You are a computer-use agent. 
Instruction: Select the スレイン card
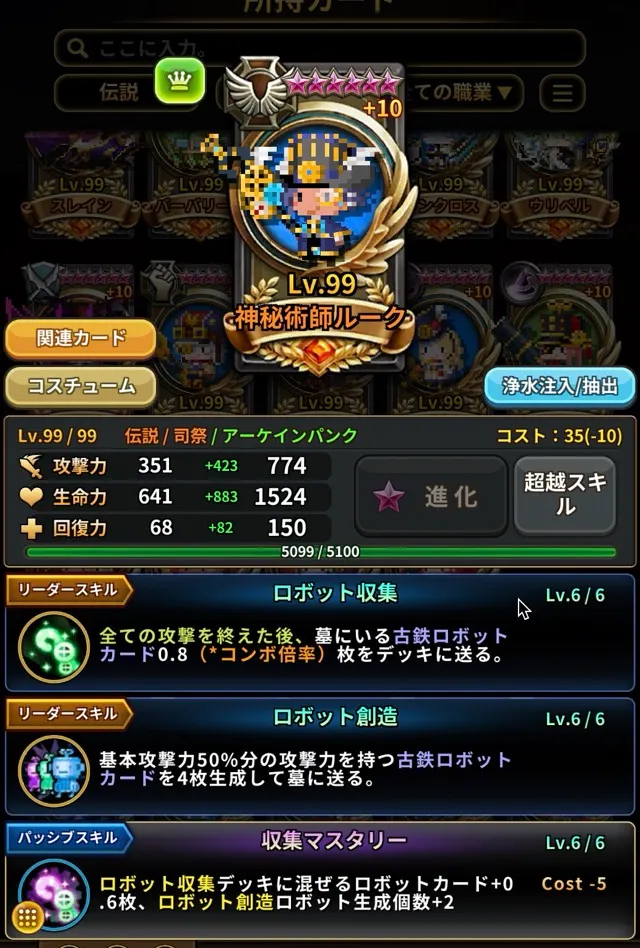pos(82,180)
